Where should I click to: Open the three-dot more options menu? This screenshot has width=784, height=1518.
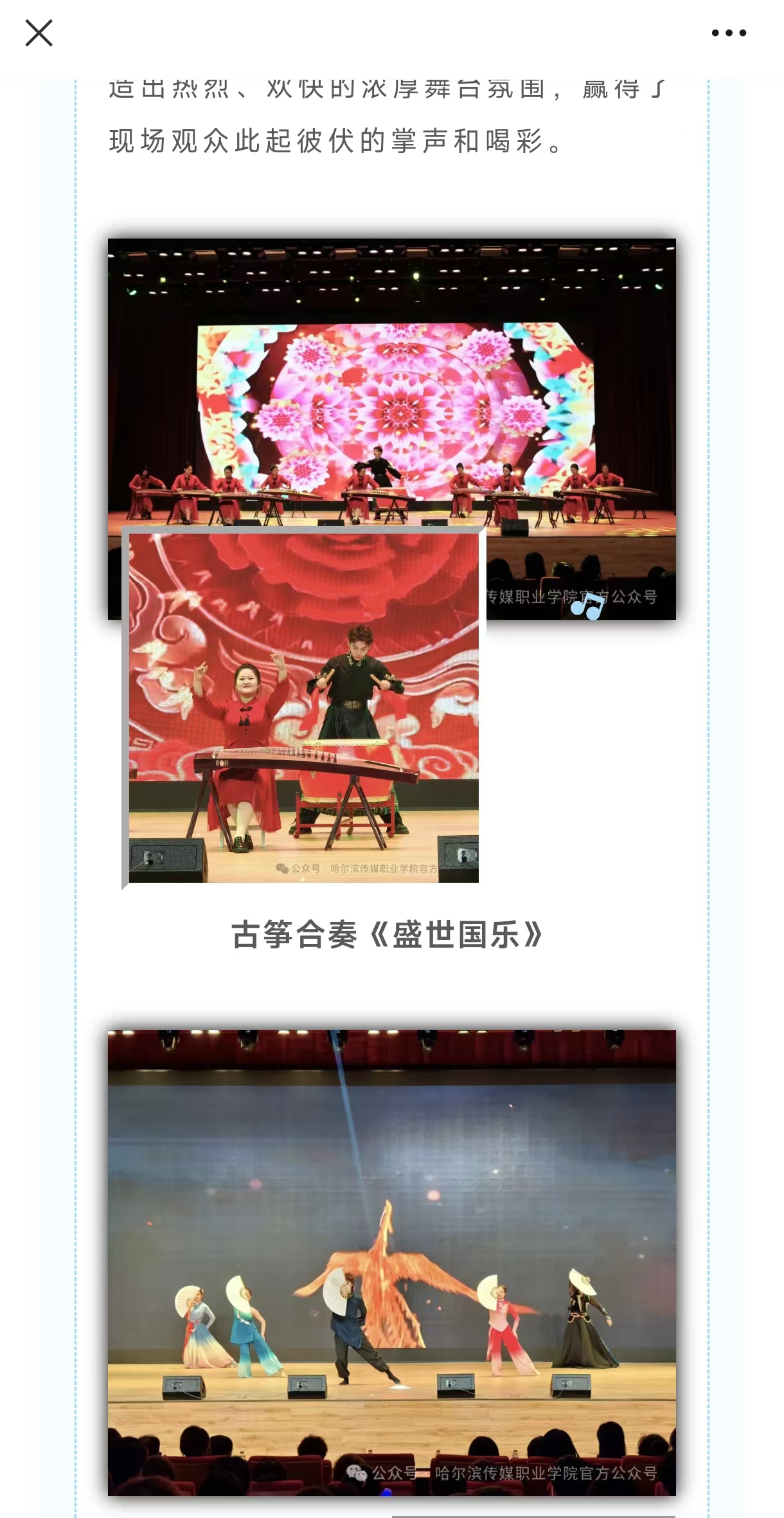[729, 33]
